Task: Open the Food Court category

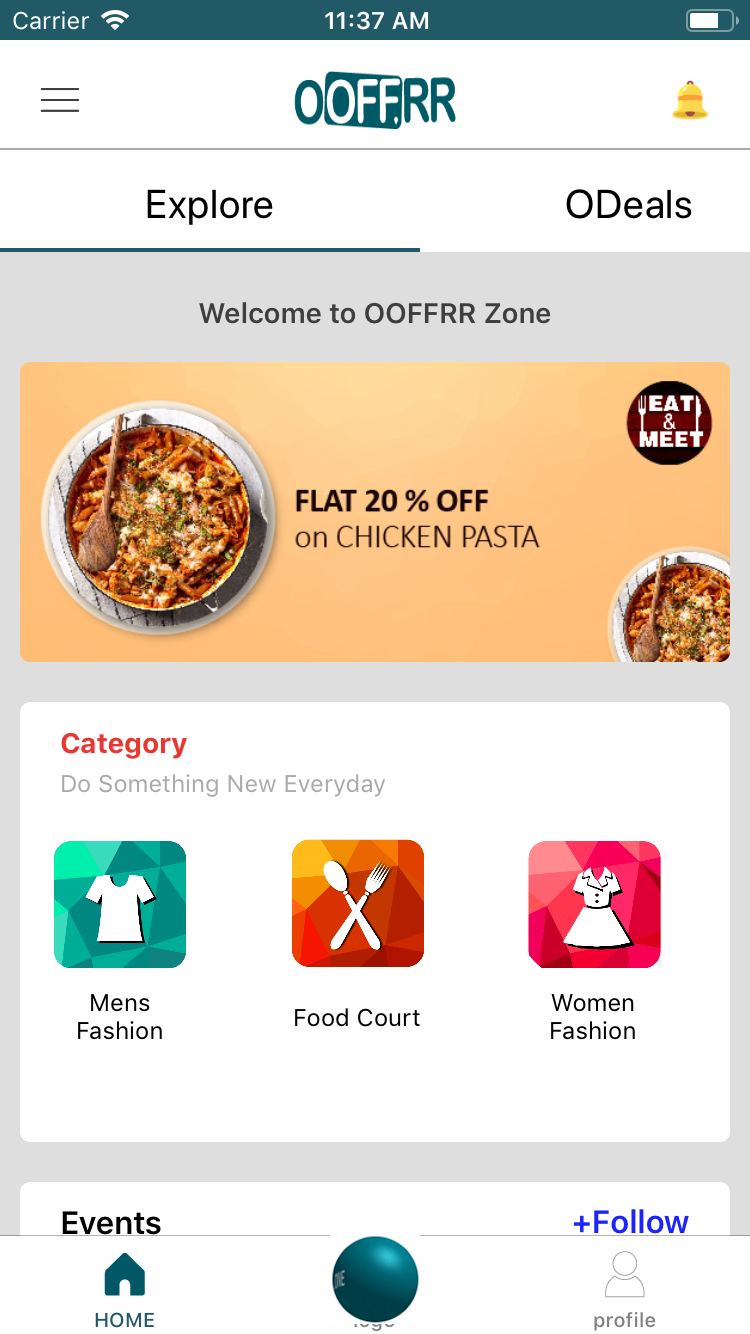Action: [x=357, y=905]
